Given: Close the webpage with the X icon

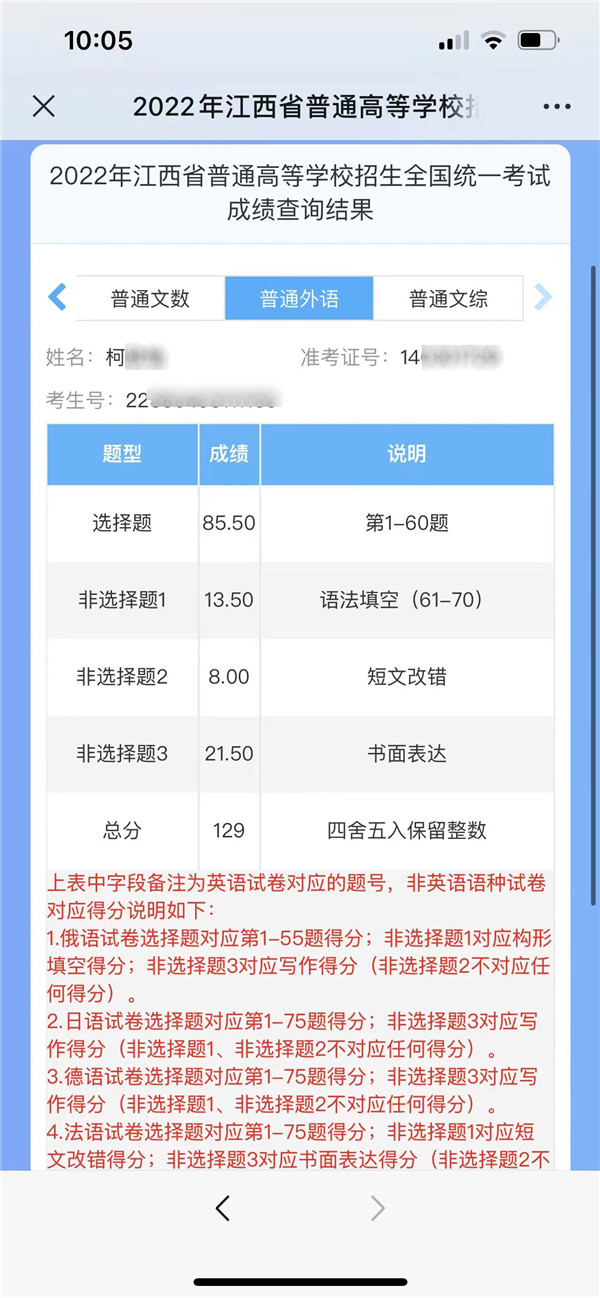Looking at the screenshot, I should (x=44, y=107).
